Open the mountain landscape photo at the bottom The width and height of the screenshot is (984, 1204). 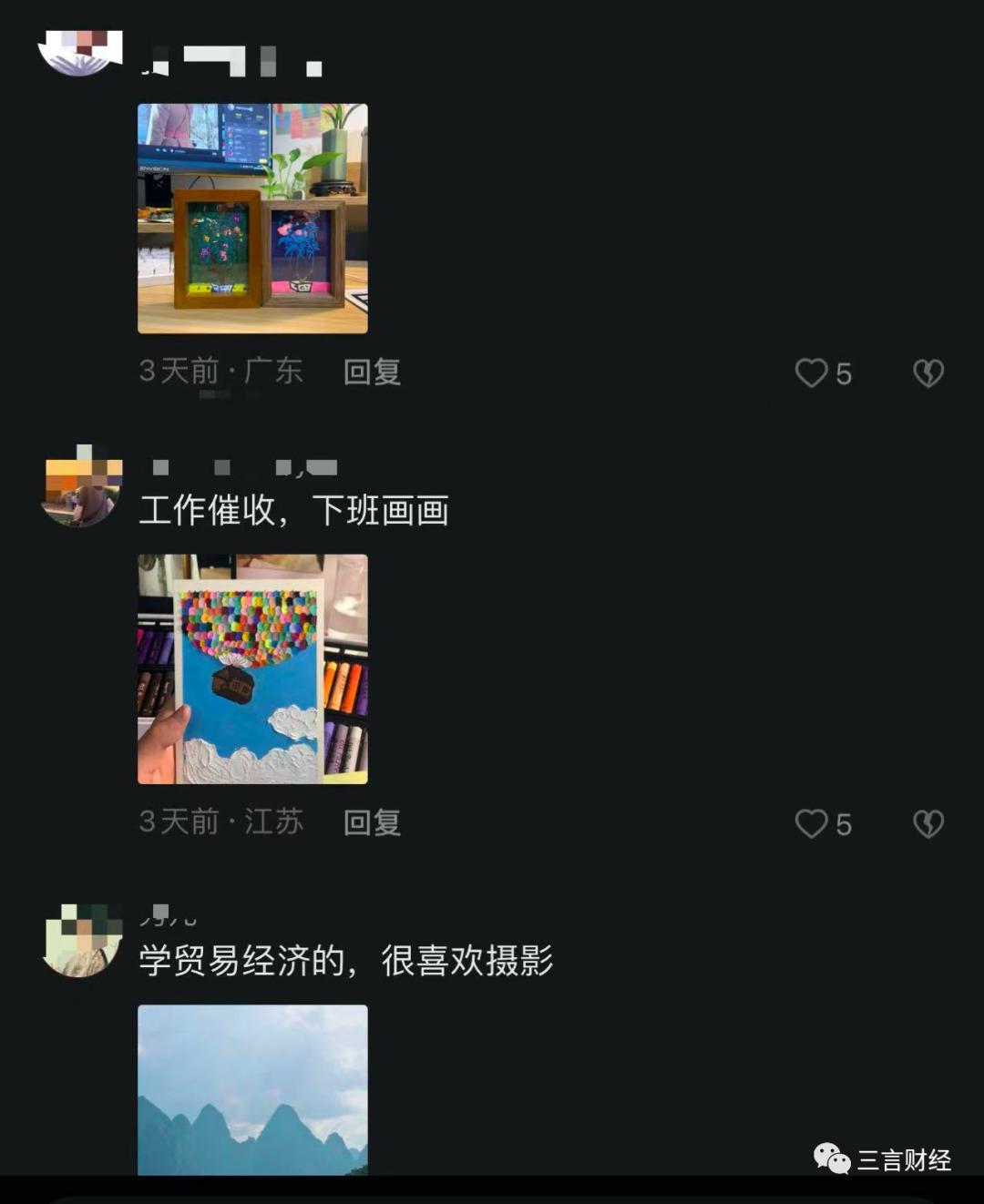pyautogui.click(x=252, y=1093)
